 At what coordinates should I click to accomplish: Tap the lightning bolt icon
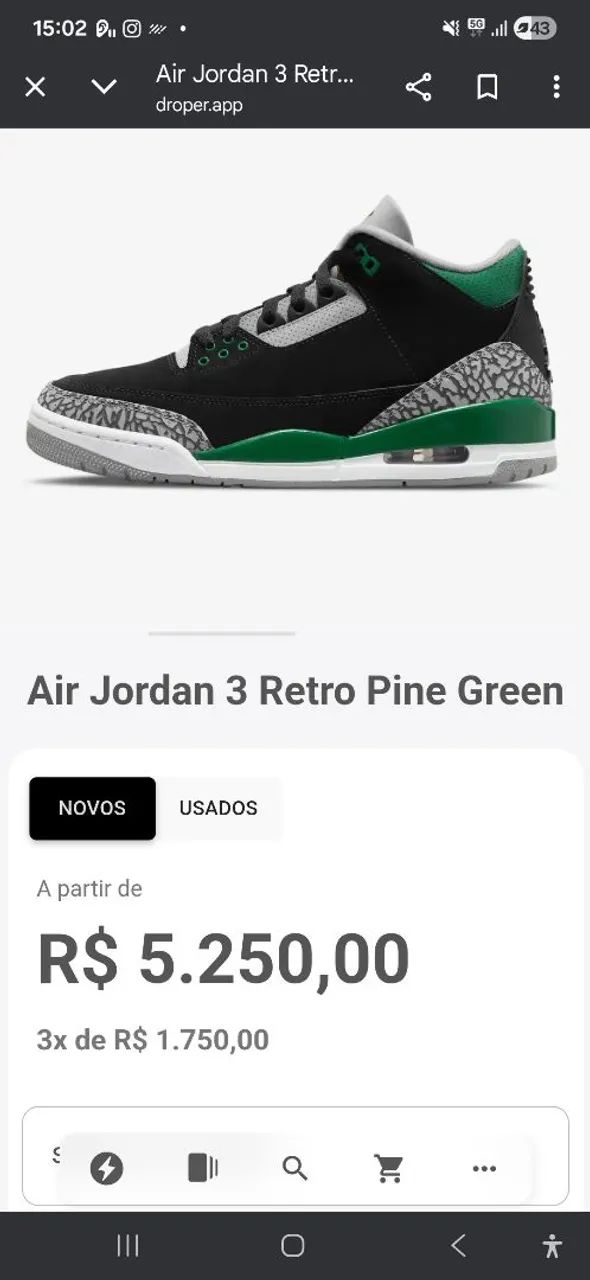click(107, 1168)
